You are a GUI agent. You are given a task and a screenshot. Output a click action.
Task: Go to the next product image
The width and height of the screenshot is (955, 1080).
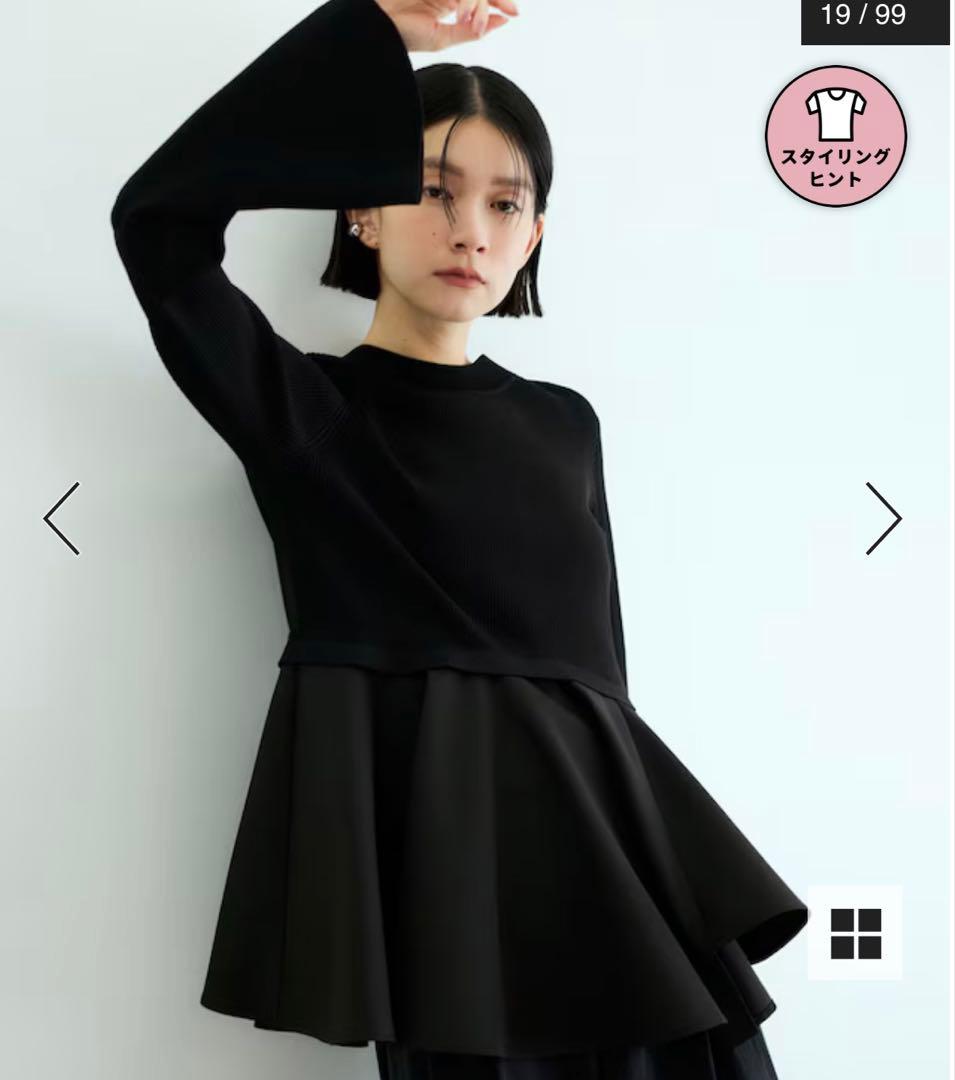pyautogui.click(x=883, y=518)
